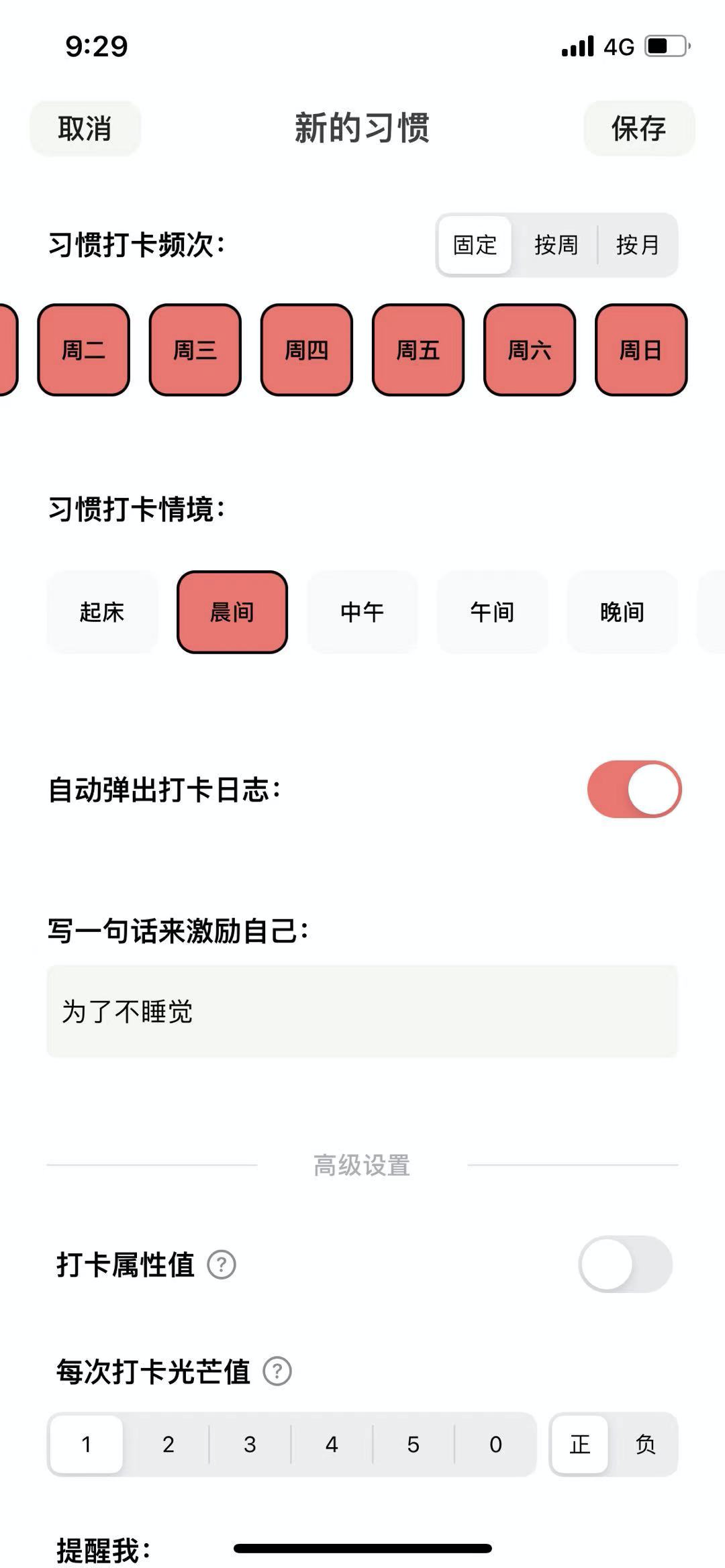Screen dimensions: 725x1568
Task: Open help for 每次打卡光芒值
Action: (x=277, y=1371)
